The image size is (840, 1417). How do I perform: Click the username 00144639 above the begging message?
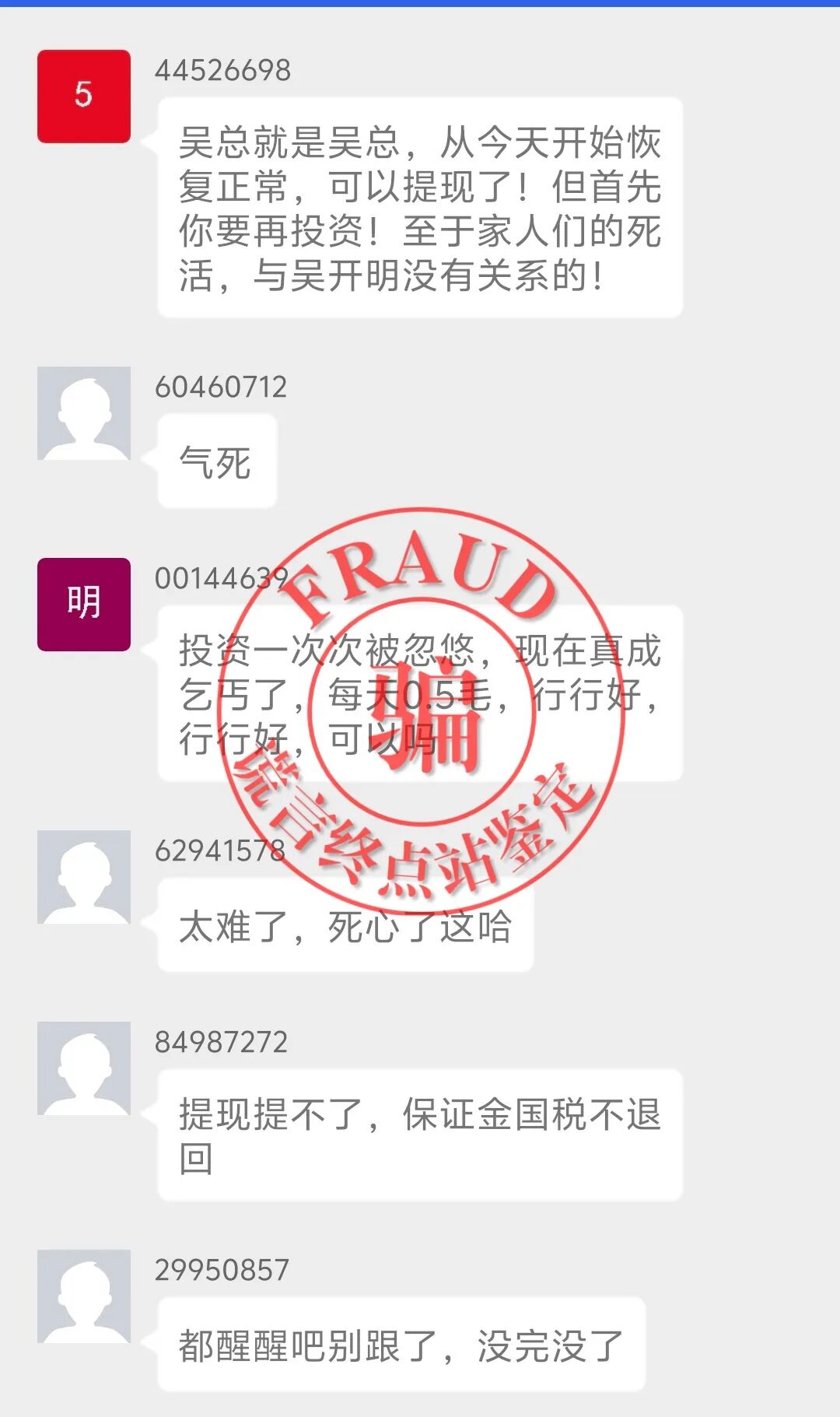click(222, 577)
